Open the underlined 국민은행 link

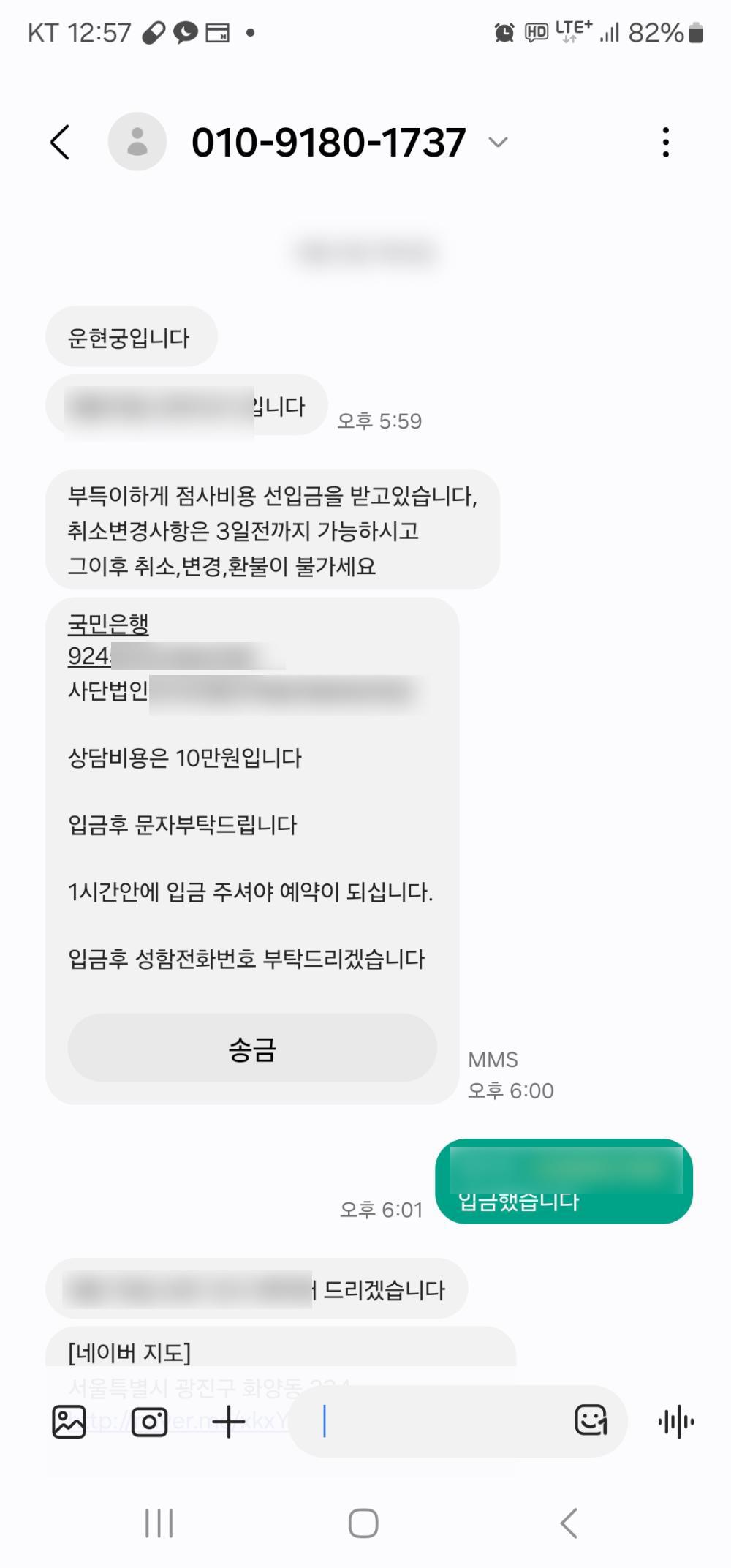tap(108, 623)
